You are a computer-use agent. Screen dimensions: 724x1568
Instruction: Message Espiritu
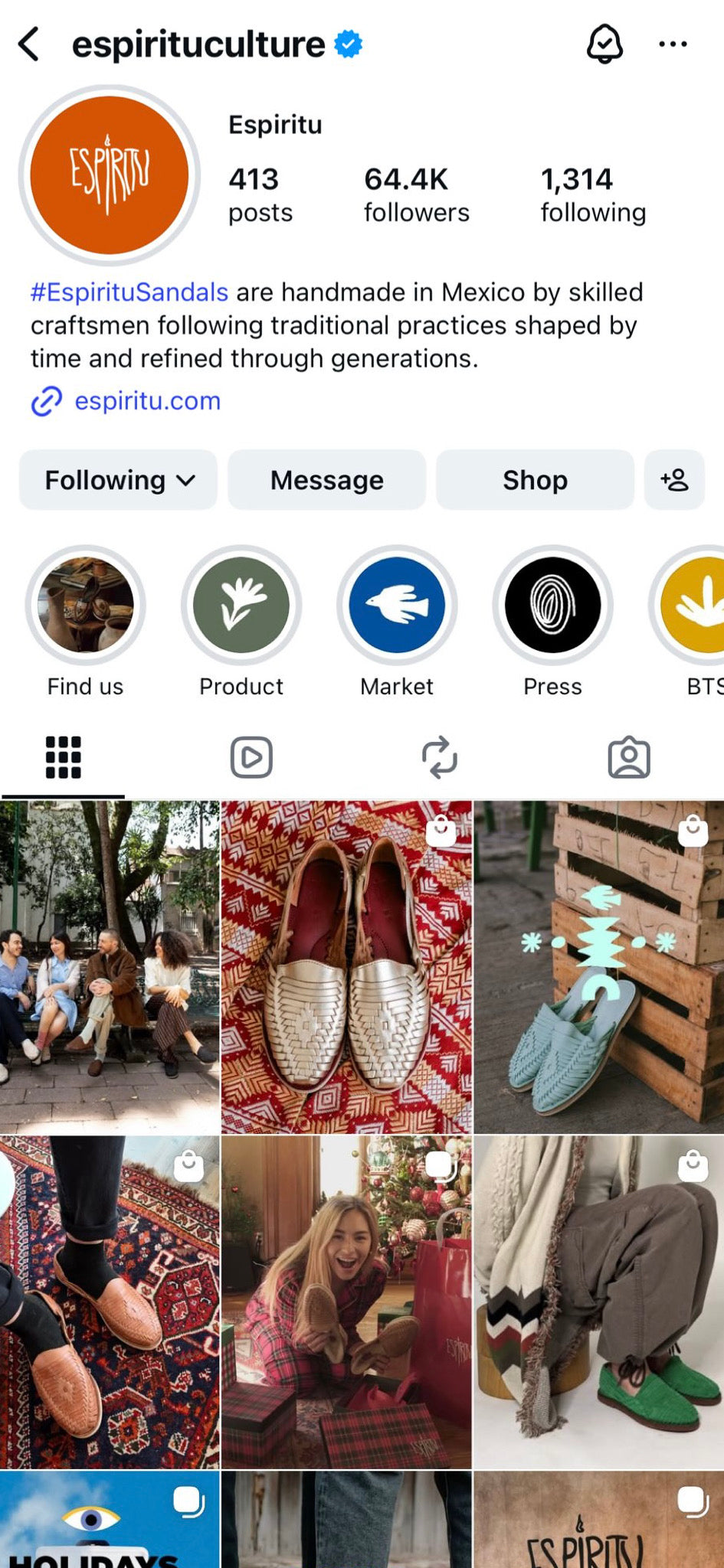pyautogui.click(x=327, y=480)
